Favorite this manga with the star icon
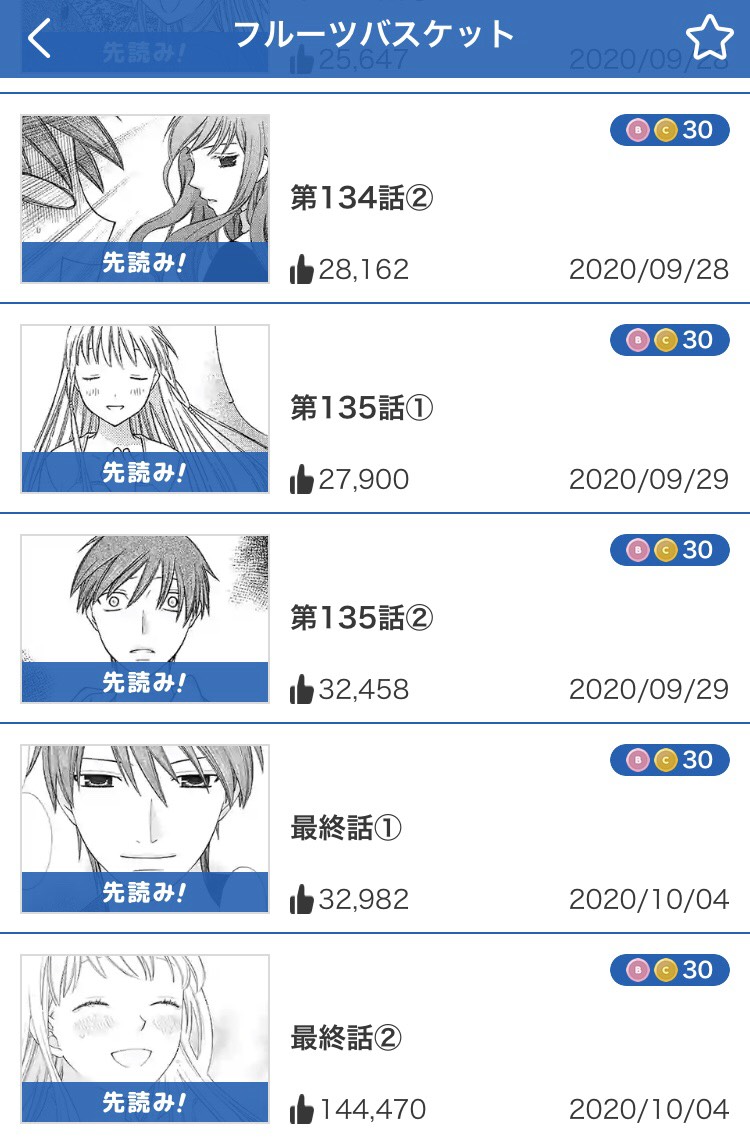This screenshot has width=750, height=1137. coord(709,39)
